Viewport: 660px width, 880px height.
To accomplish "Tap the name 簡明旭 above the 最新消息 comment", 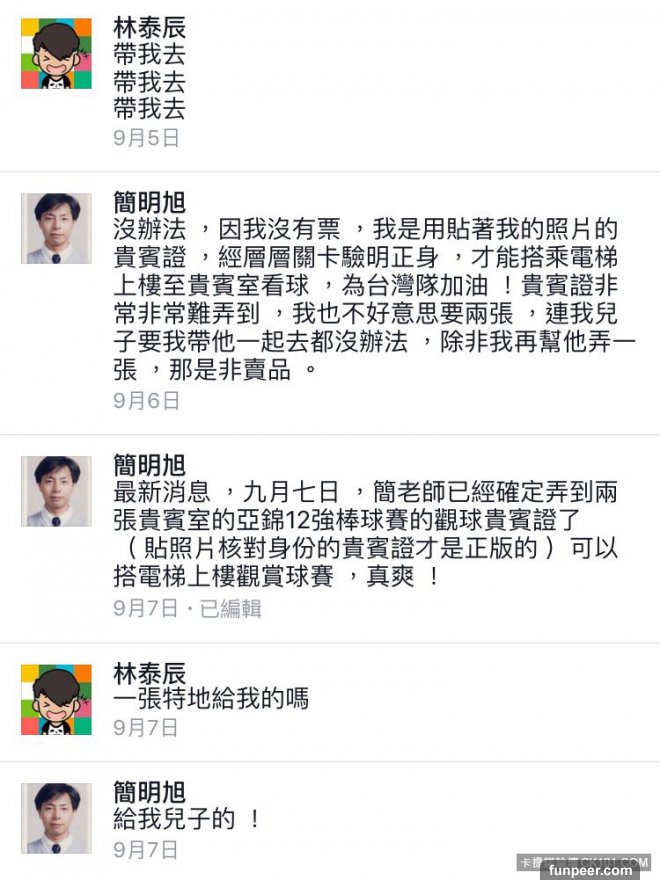I will [x=149, y=466].
